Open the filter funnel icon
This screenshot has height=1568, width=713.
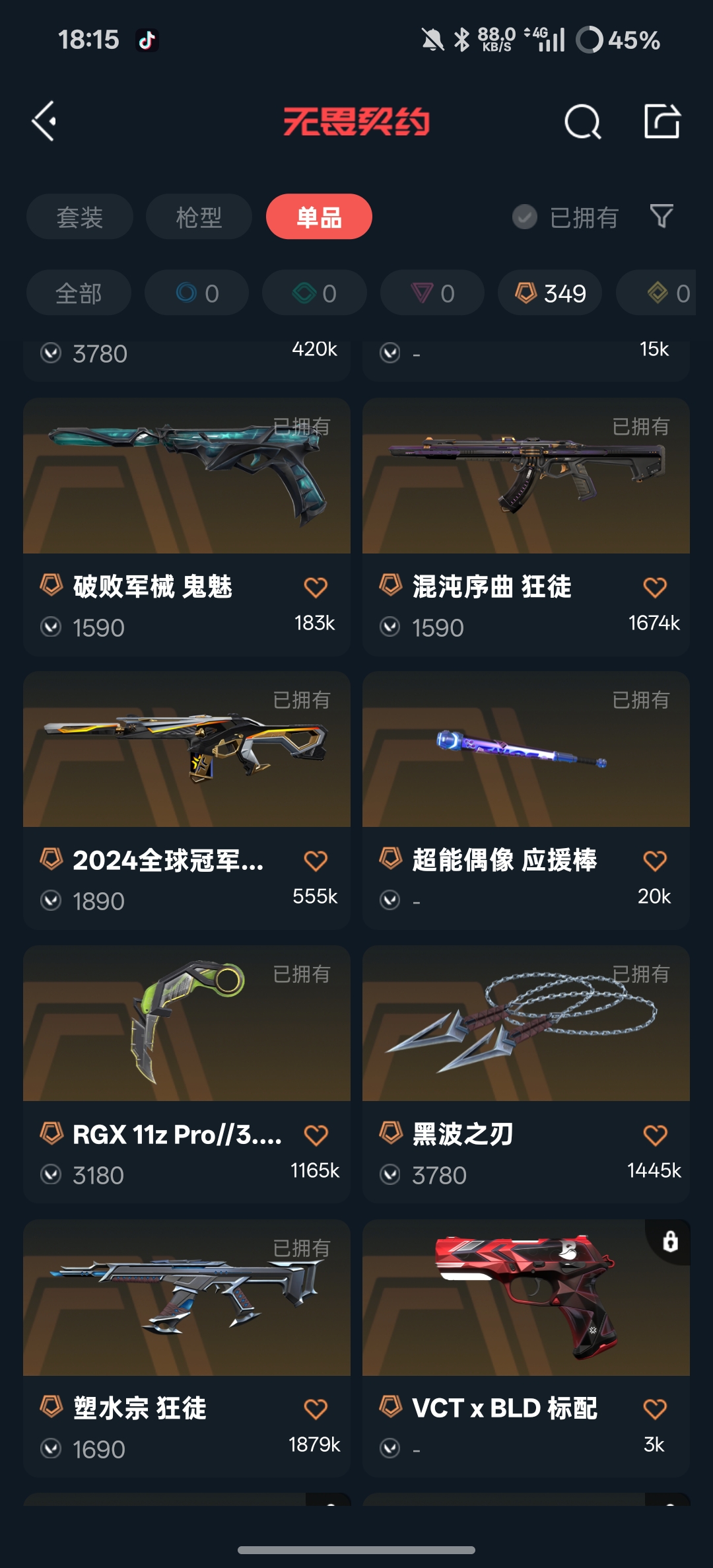[x=661, y=216]
